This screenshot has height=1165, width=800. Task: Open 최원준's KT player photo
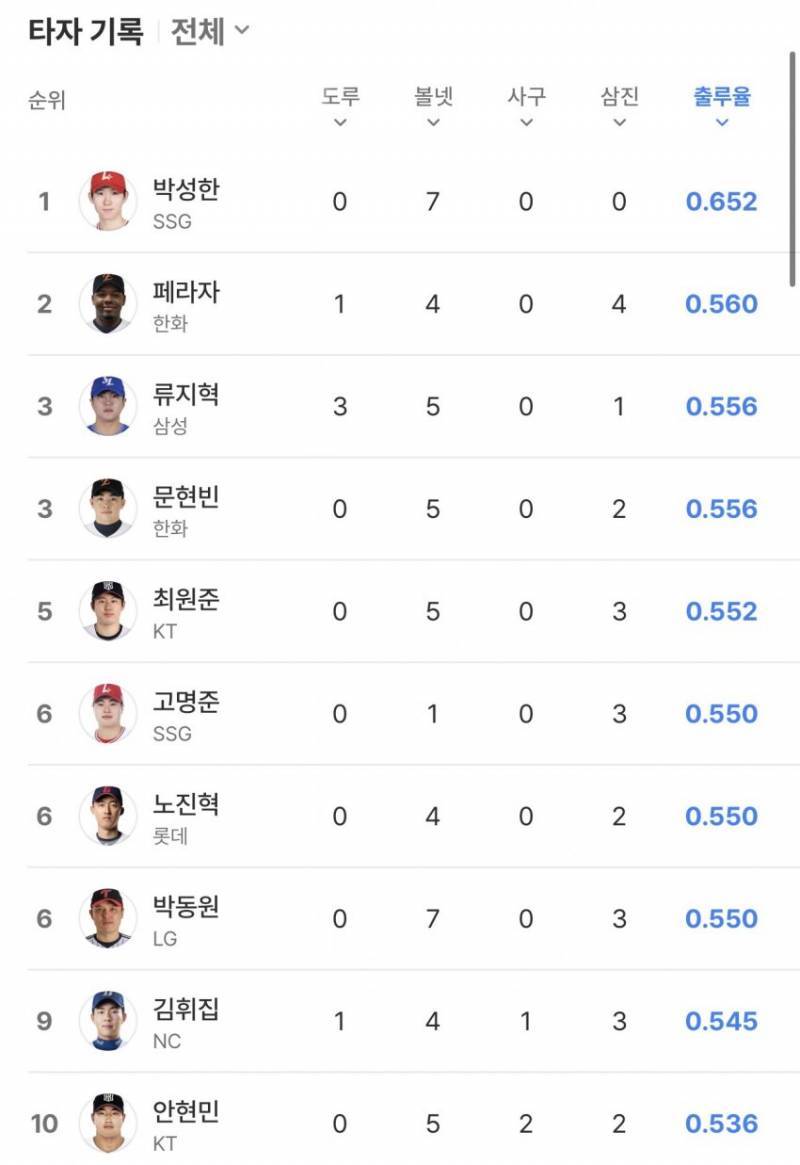[x=108, y=610]
